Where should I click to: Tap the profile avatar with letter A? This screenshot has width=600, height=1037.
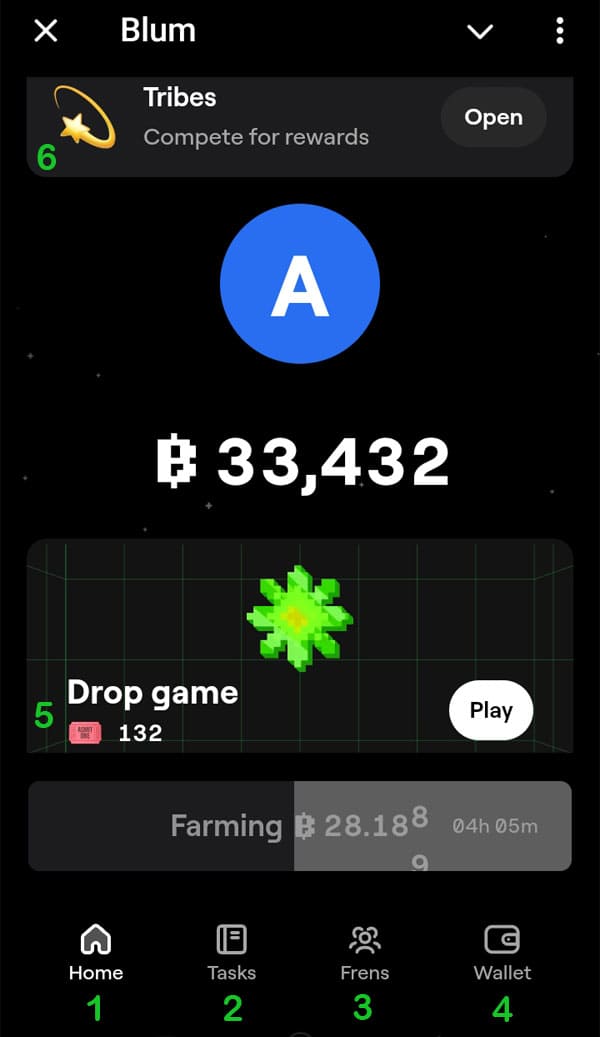(300, 284)
